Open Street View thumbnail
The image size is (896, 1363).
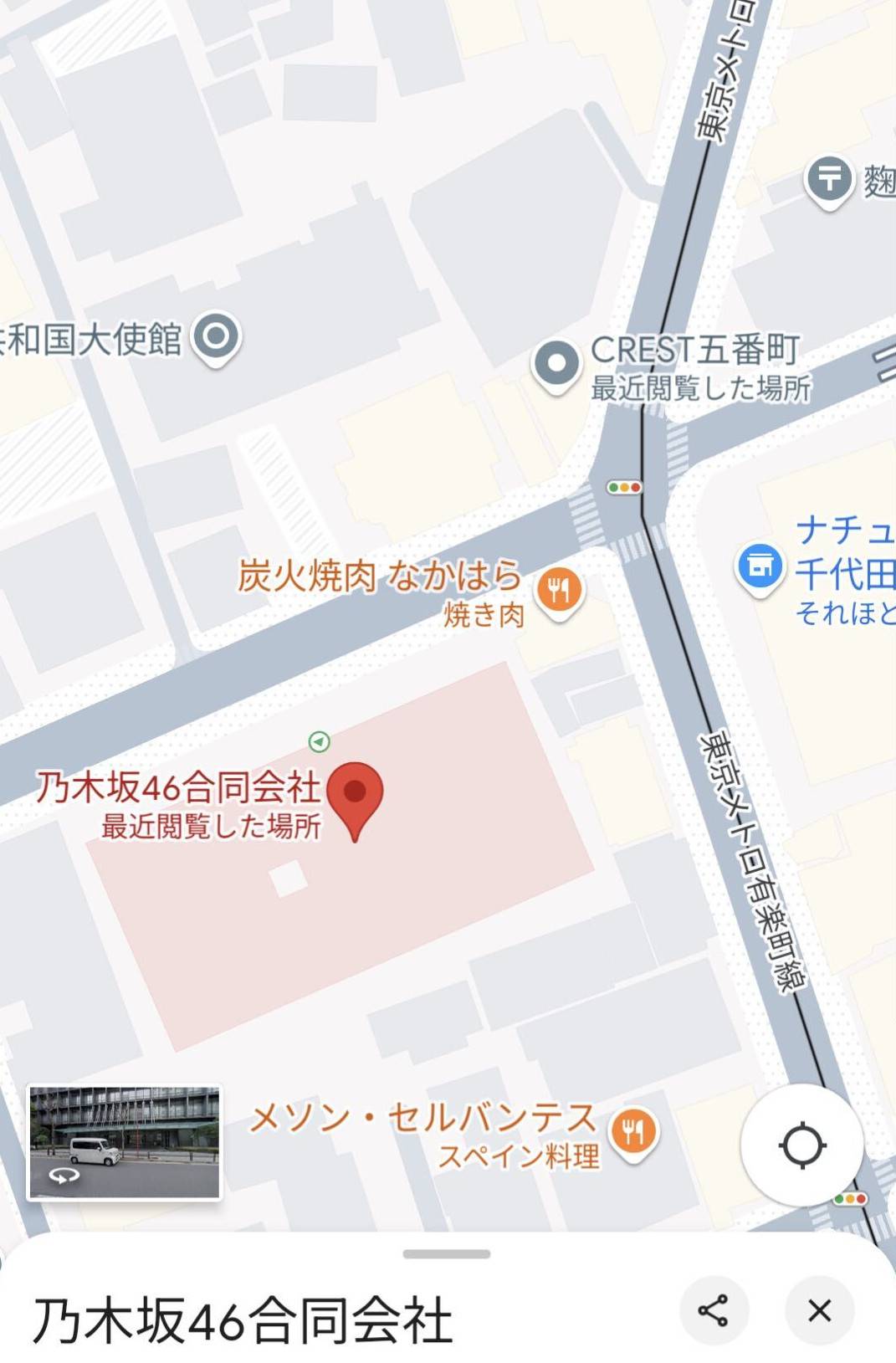pos(125,1142)
